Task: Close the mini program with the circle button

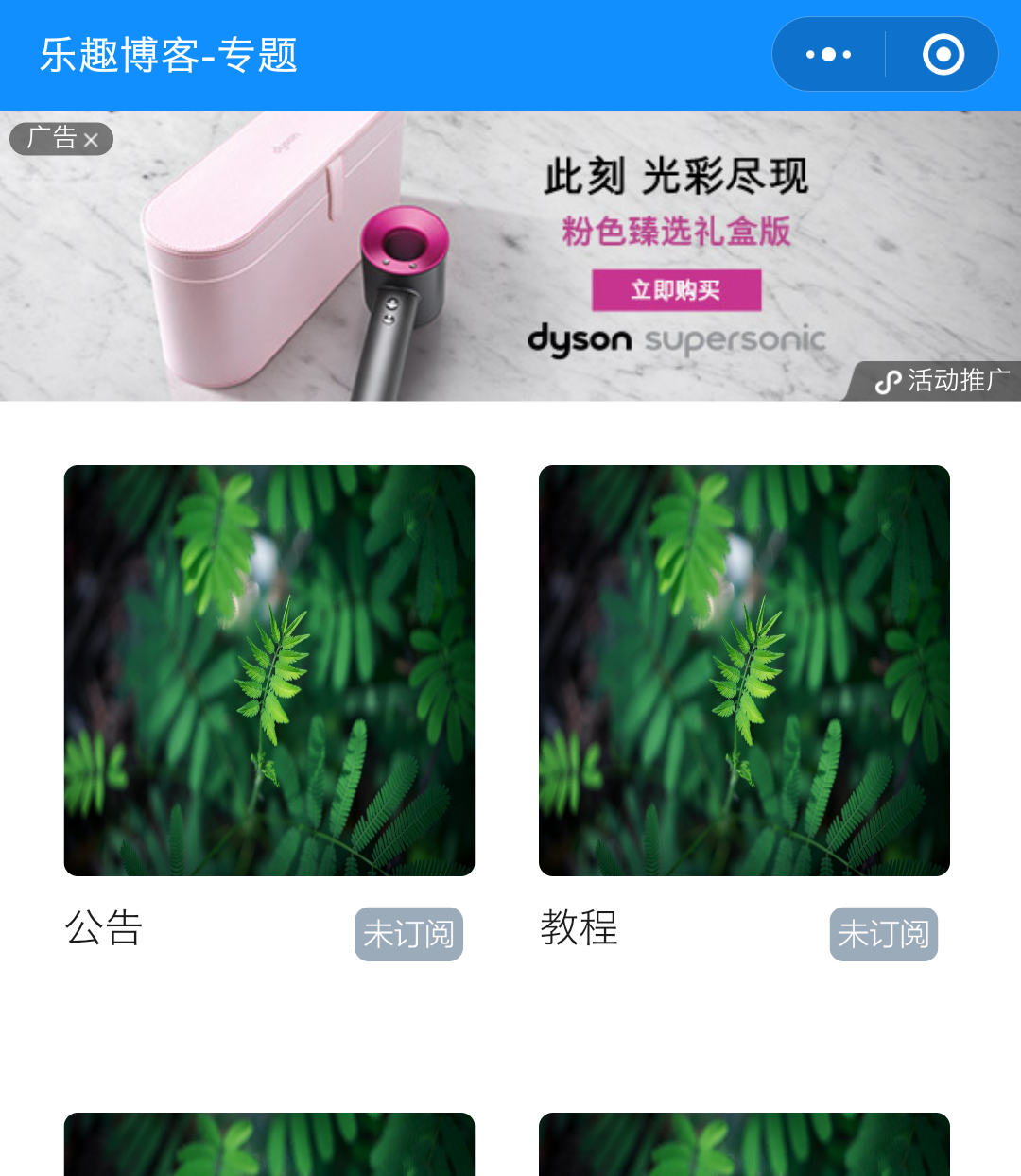Action: pos(943,55)
